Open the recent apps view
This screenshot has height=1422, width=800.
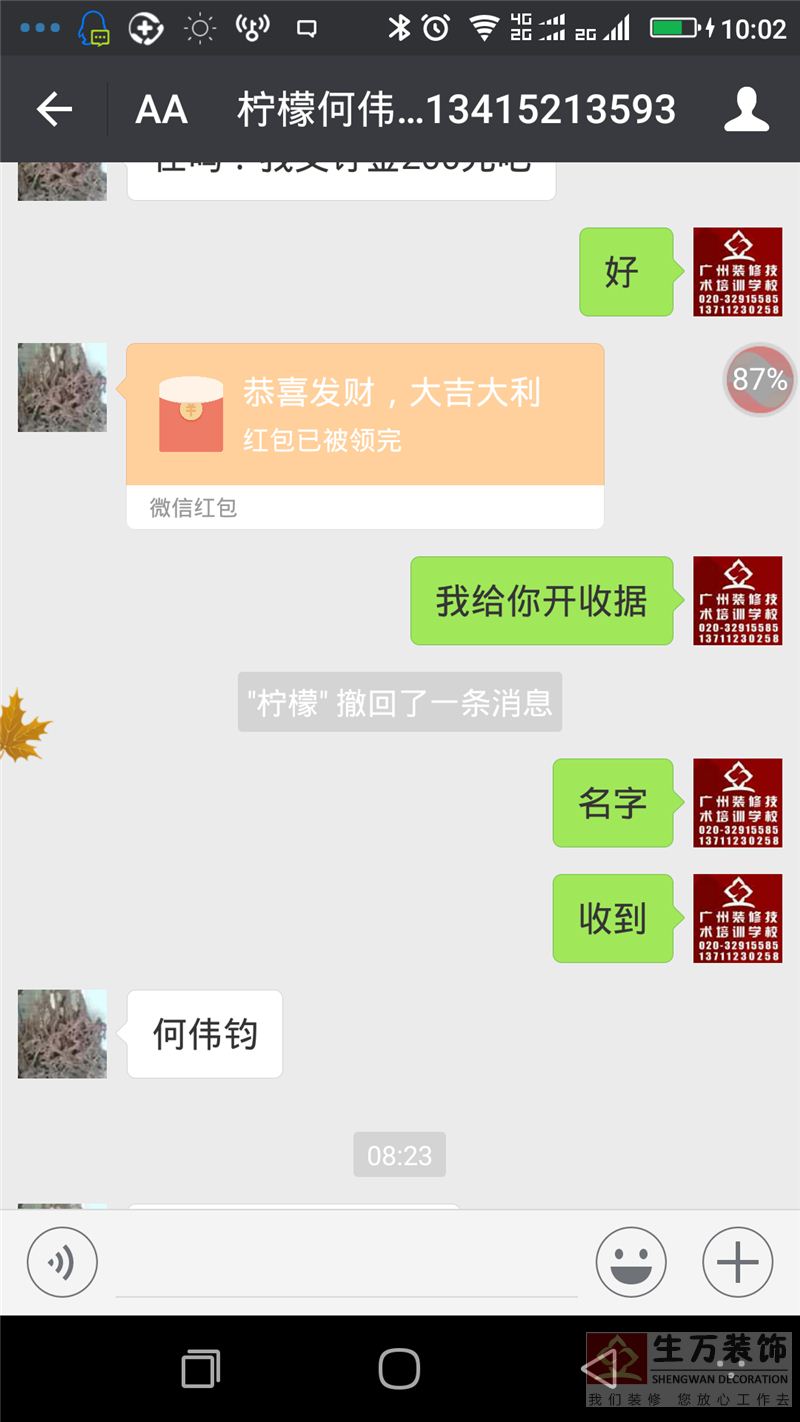(201, 1368)
